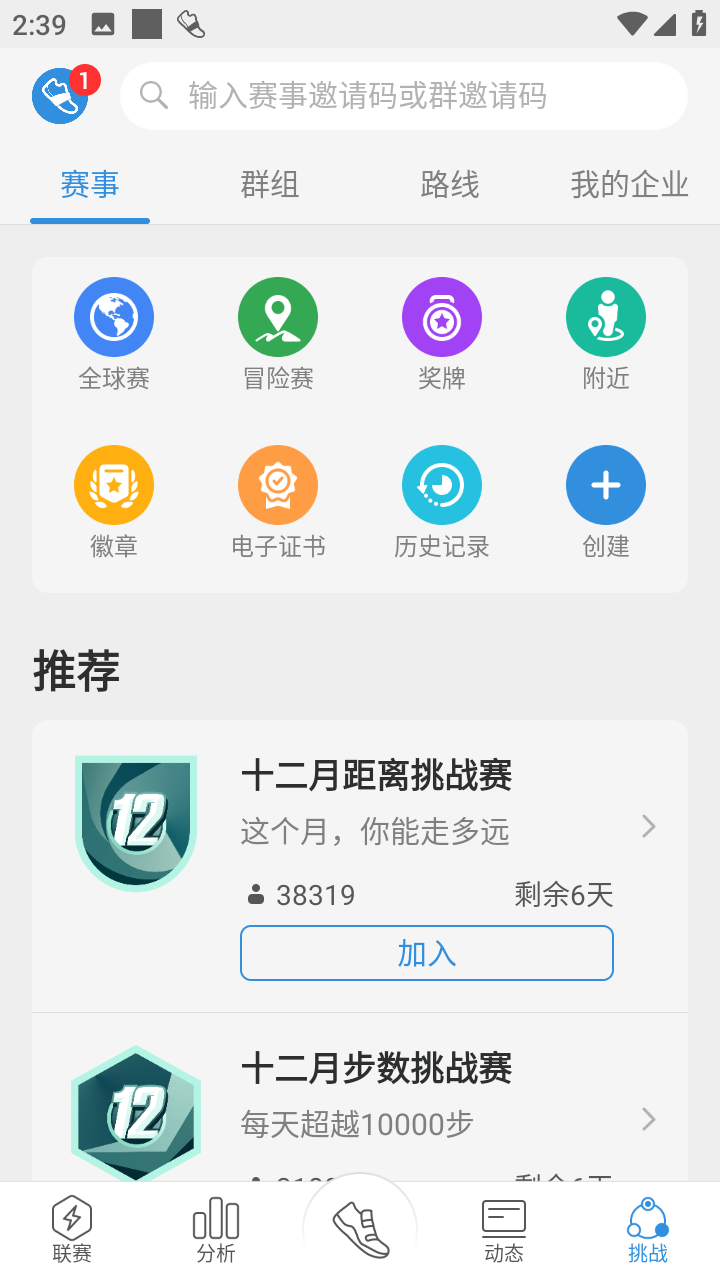Go to the 联赛 bottom tab

coord(72,1229)
